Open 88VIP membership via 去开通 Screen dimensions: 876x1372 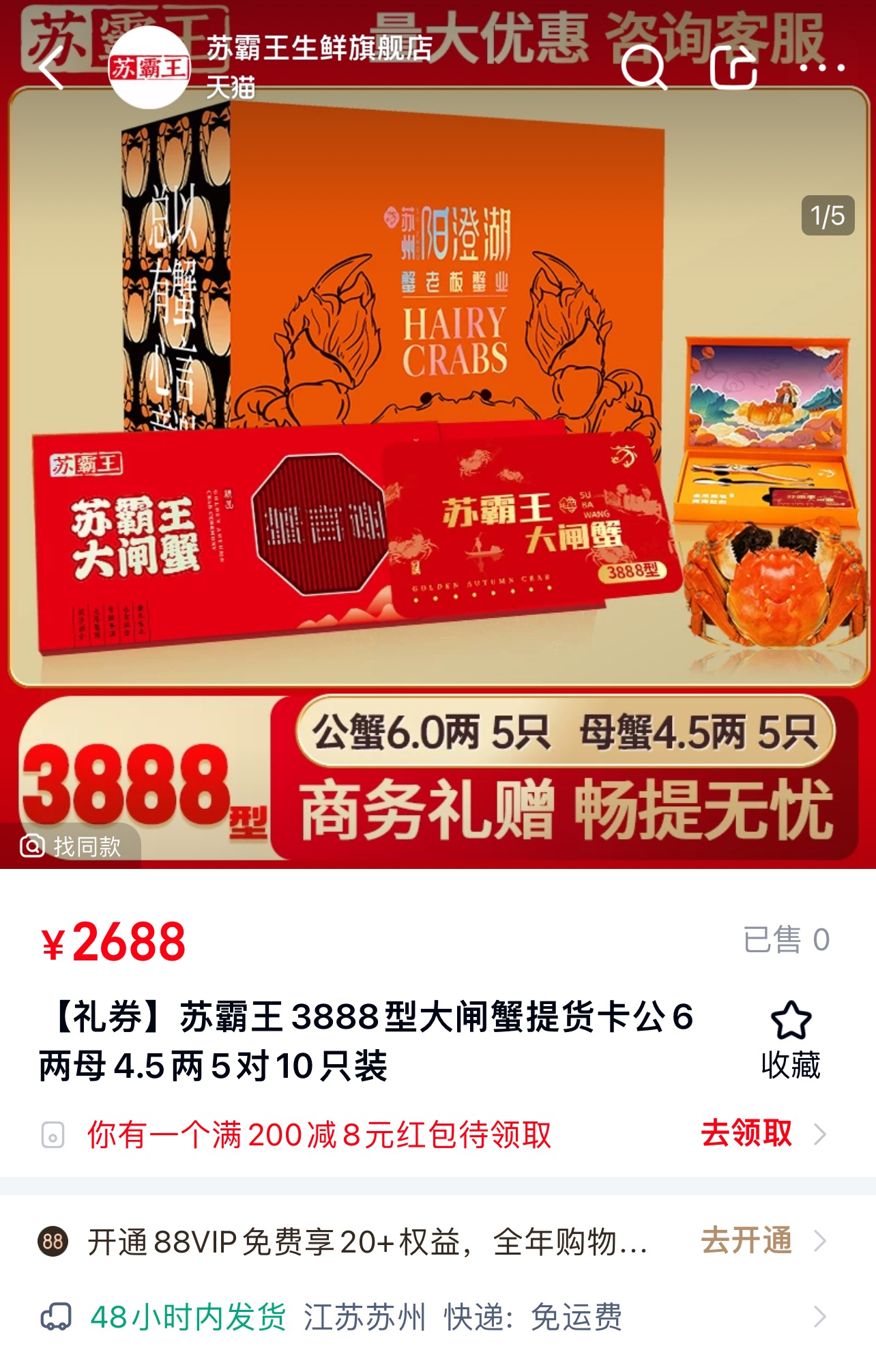[x=762, y=1240]
